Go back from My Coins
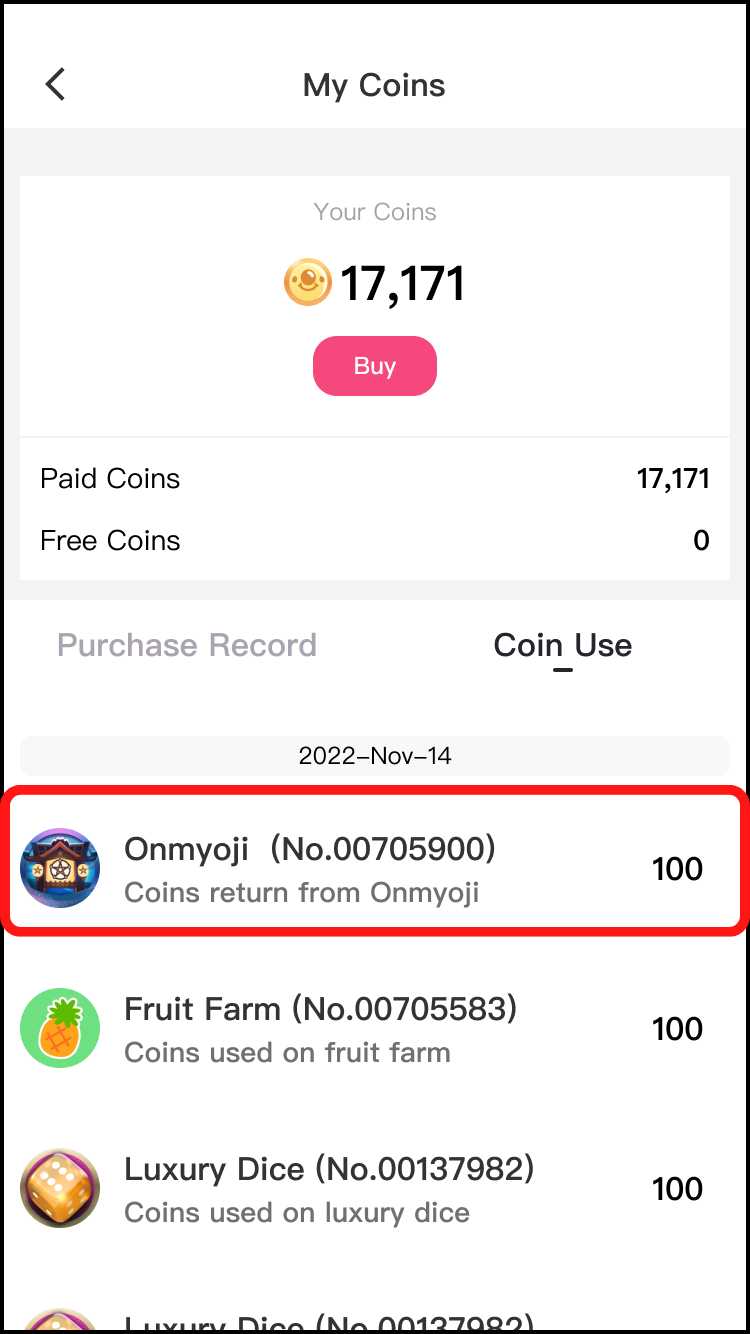Image resolution: width=750 pixels, height=1334 pixels. (56, 85)
